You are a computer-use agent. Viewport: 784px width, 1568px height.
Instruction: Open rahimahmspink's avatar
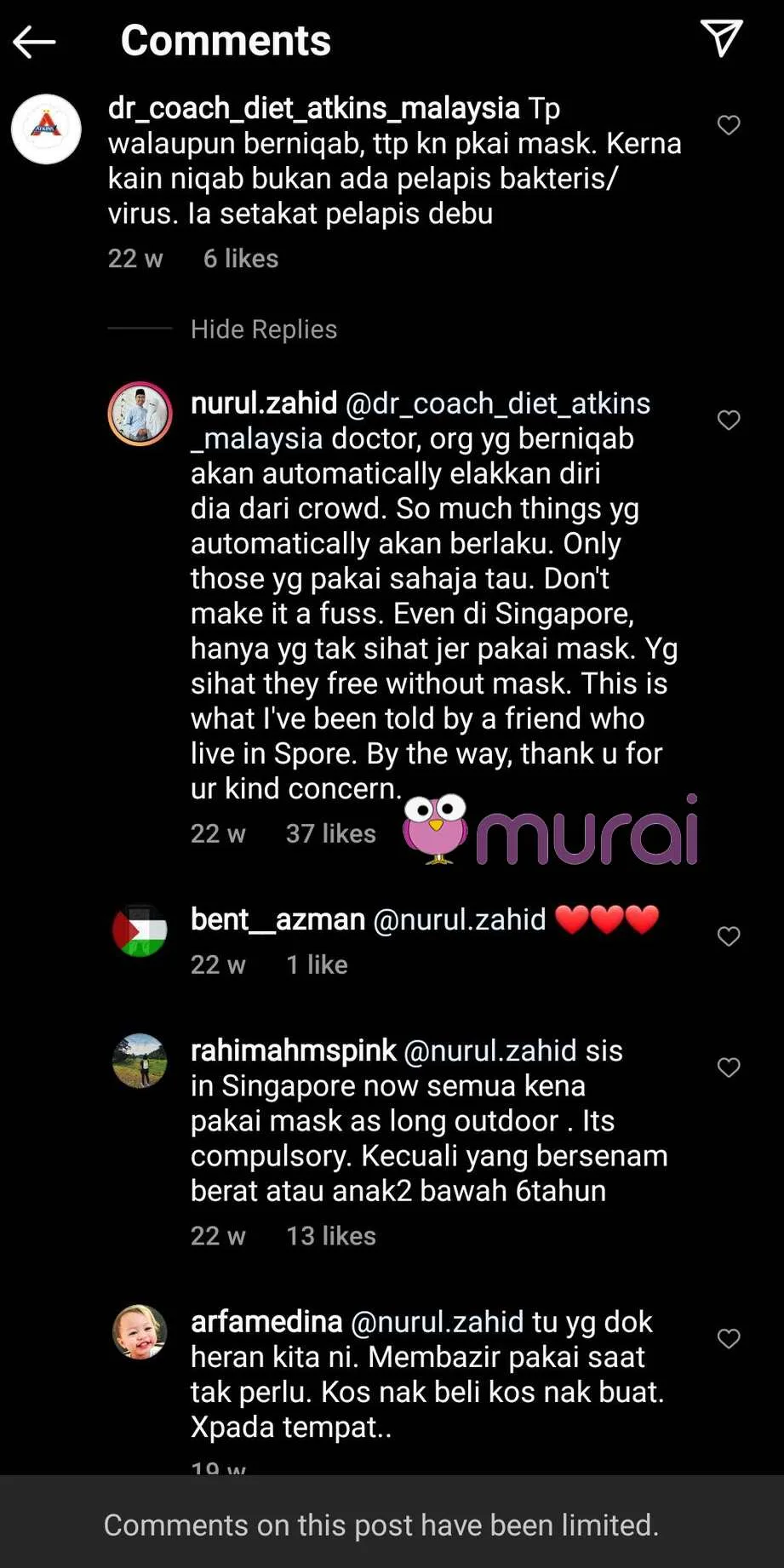click(x=140, y=1061)
